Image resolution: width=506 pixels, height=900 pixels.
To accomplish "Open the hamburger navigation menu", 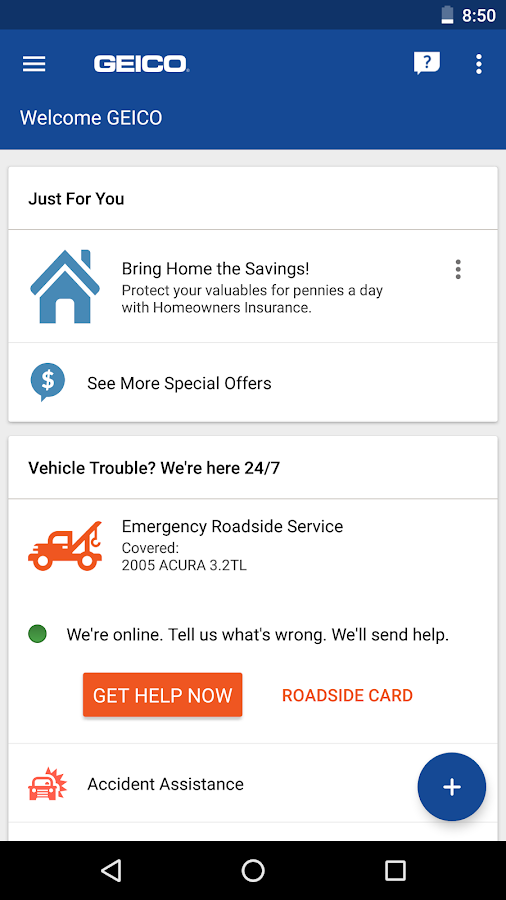I will [x=34, y=64].
